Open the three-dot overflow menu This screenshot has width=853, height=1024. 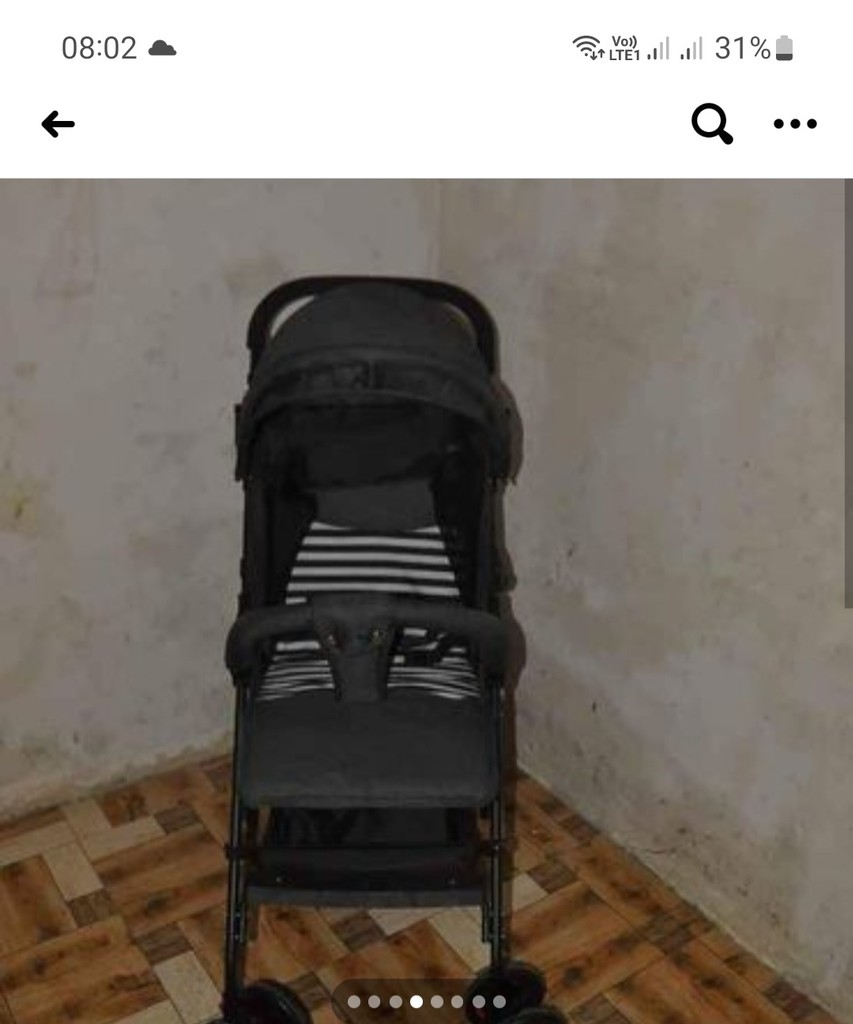tap(795, 124)
